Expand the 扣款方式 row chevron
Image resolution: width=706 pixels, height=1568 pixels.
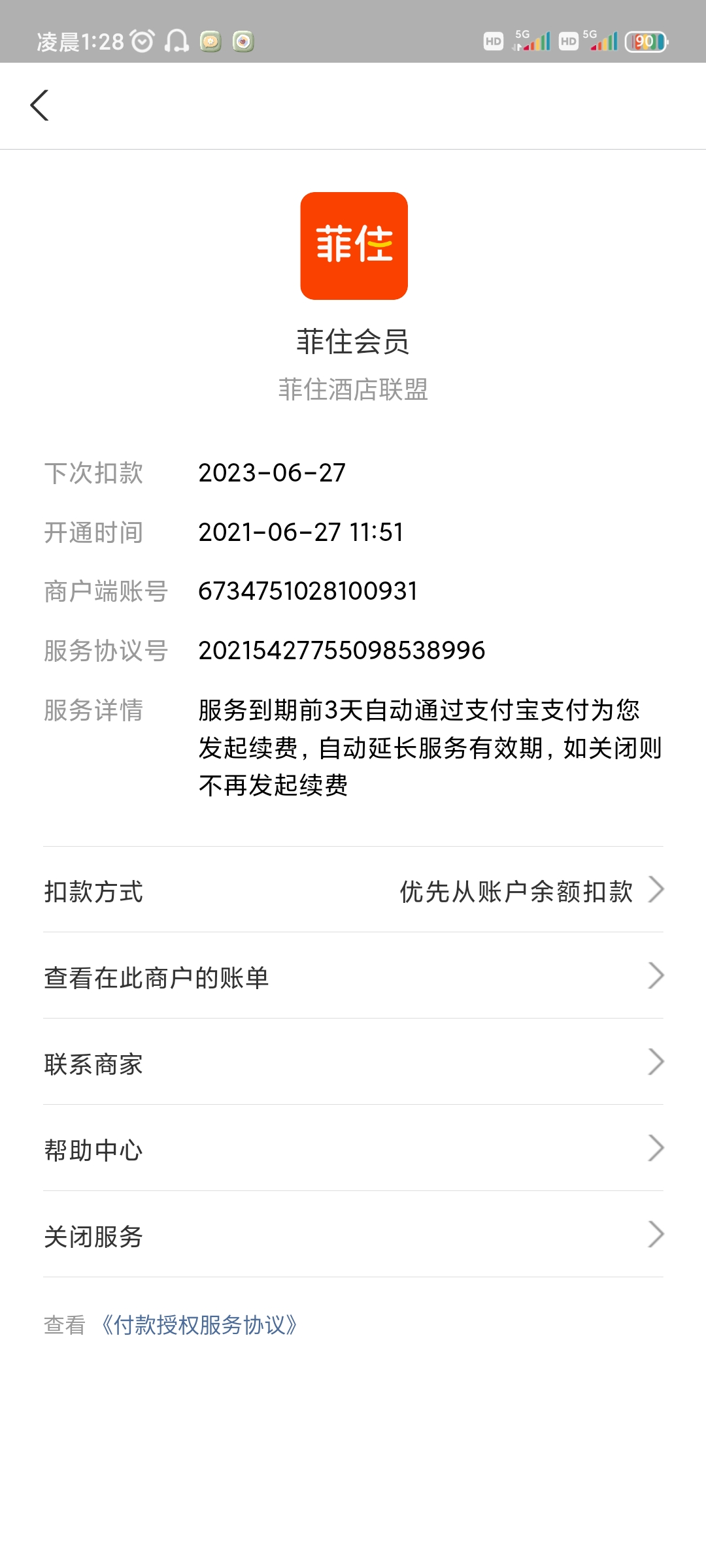click(657, 890)
